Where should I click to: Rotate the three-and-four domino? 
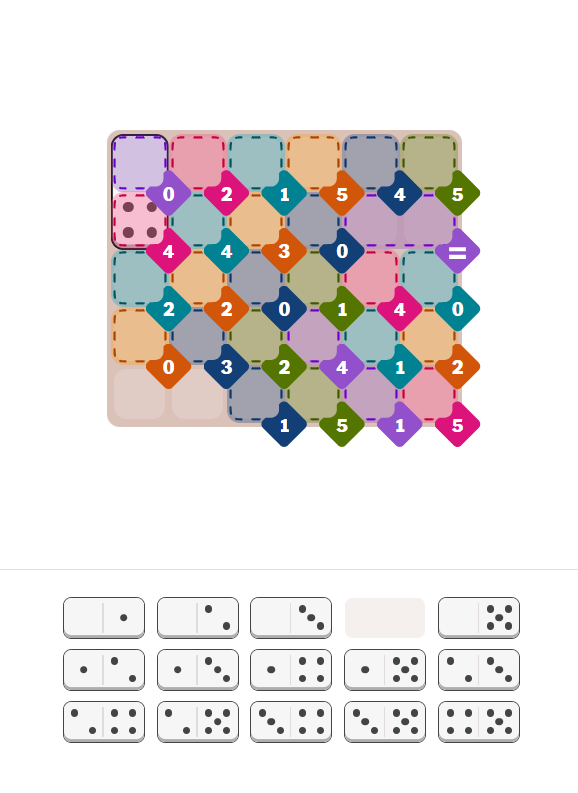click(x=291, y=722)
